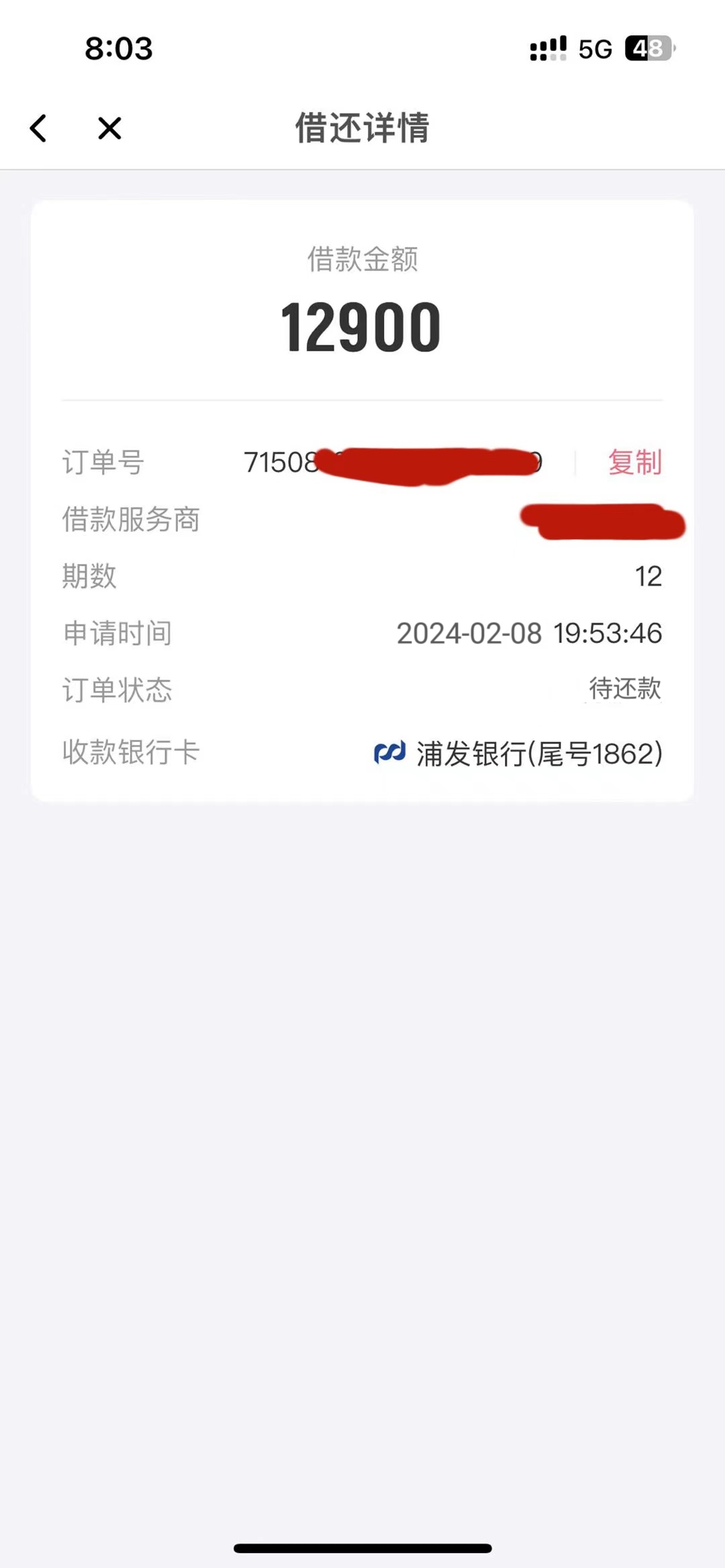Close the loan details page
Viewport: 725px width, 1568px height.
coord(109,127)
